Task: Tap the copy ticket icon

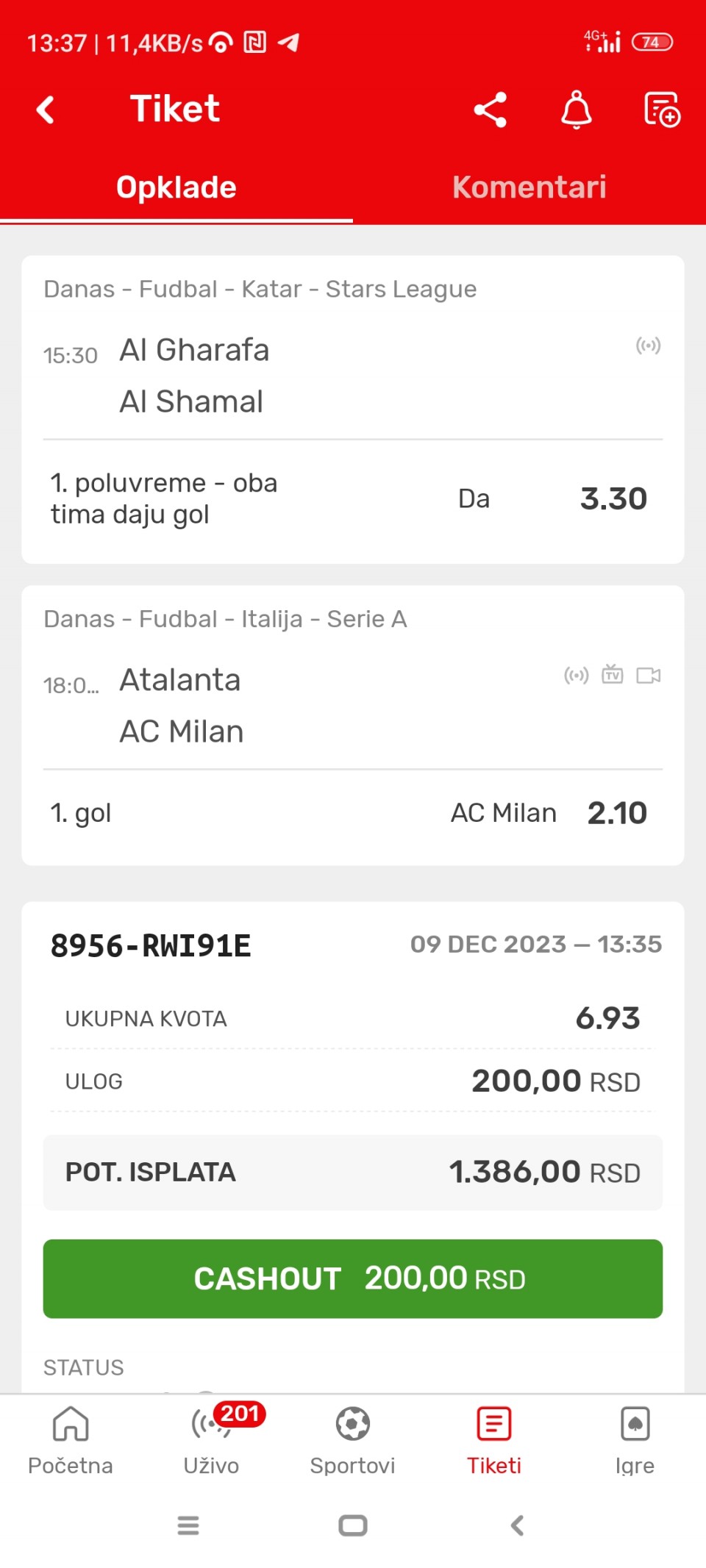Action: pos(662,110)
